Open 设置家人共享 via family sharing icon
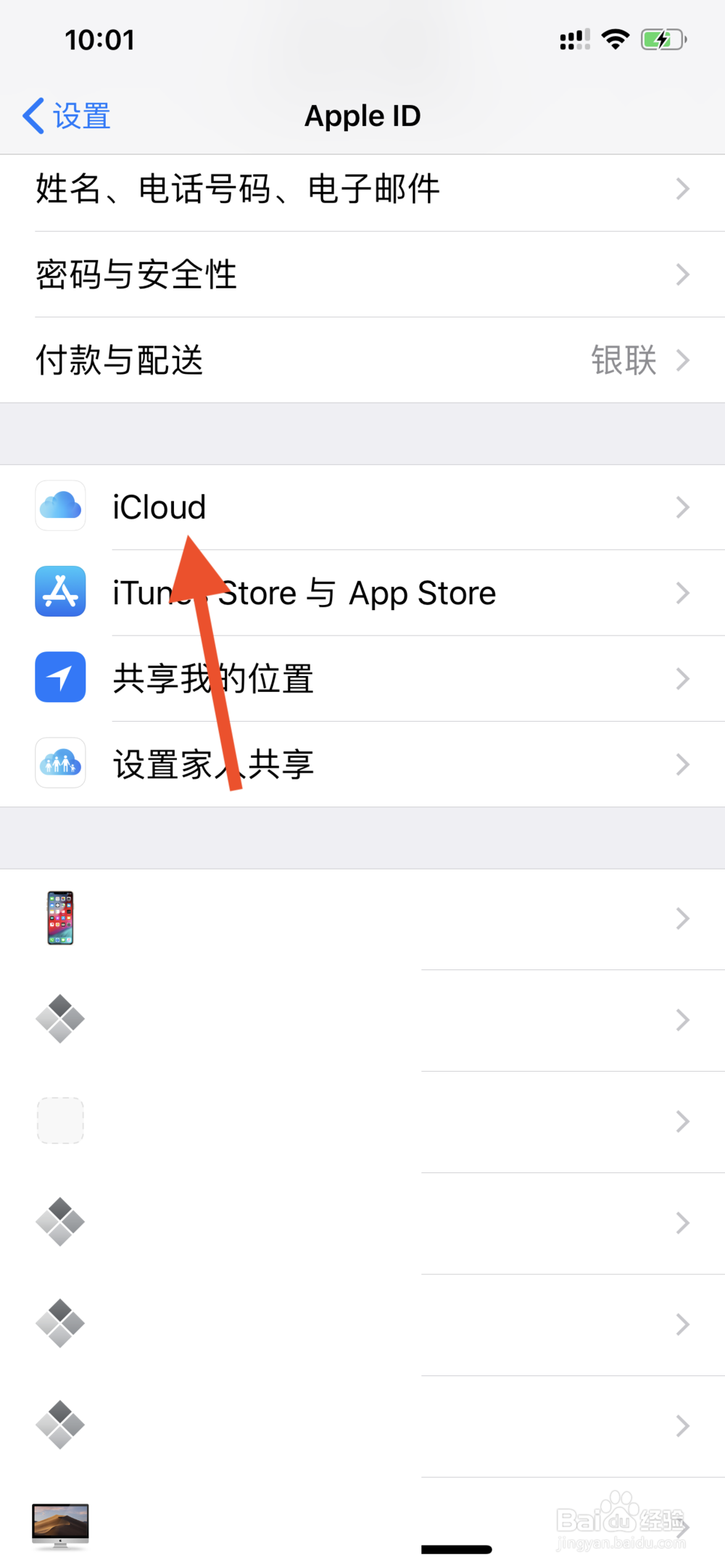The image size is (725, 1568). click(x=60, y=764)
